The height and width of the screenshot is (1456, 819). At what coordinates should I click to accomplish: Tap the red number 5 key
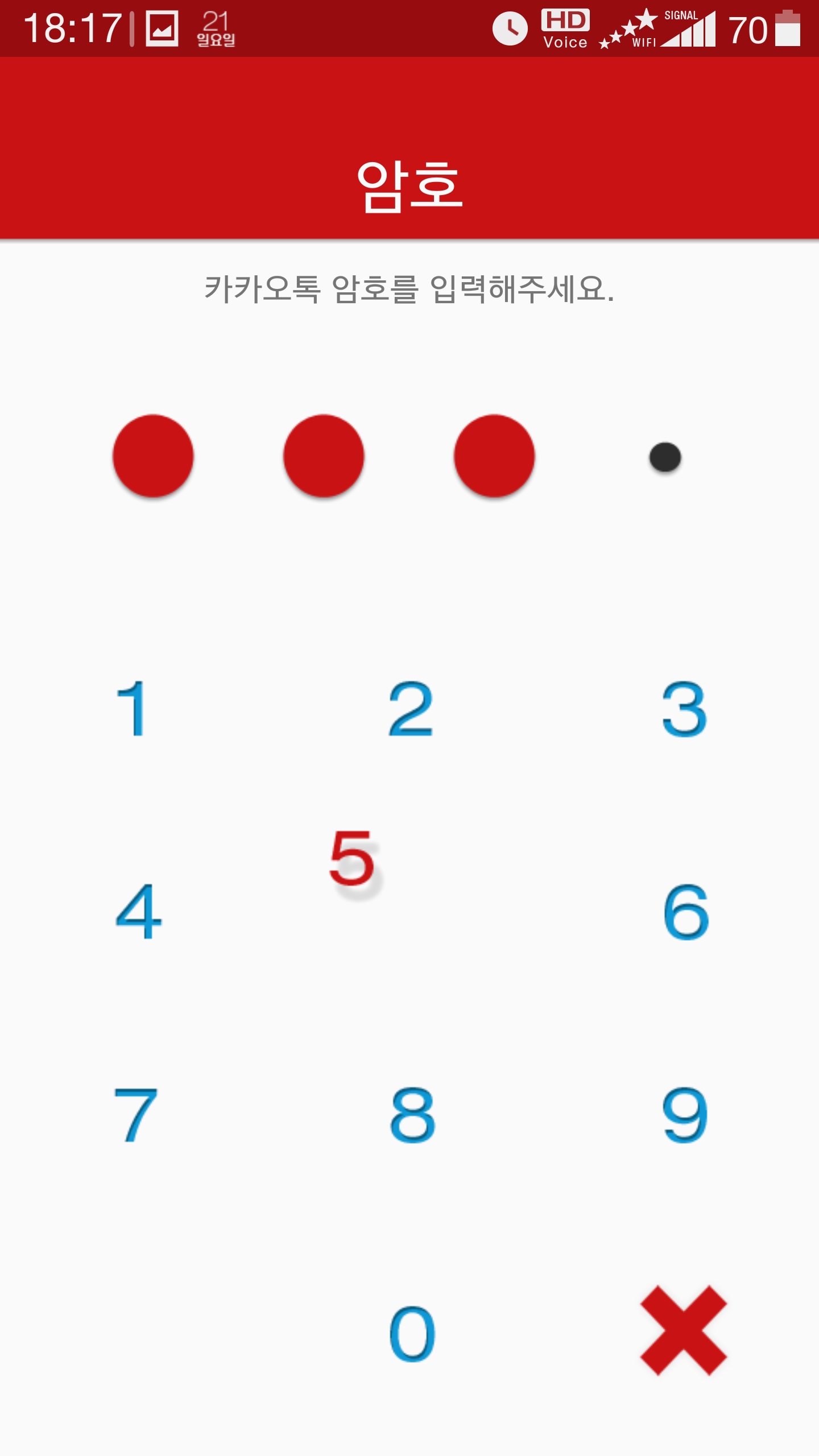(354, 861)
